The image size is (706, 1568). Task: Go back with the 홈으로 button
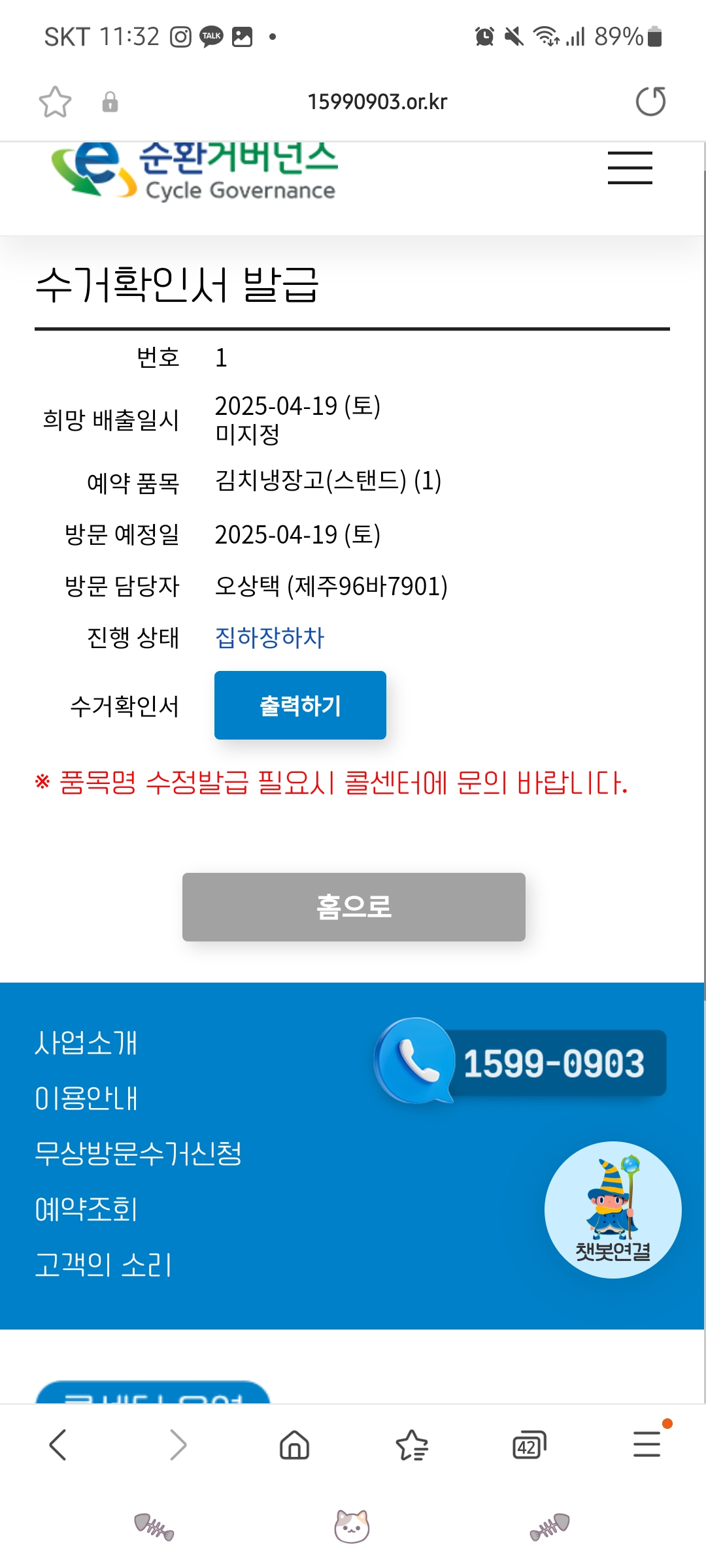pos(354,907)
